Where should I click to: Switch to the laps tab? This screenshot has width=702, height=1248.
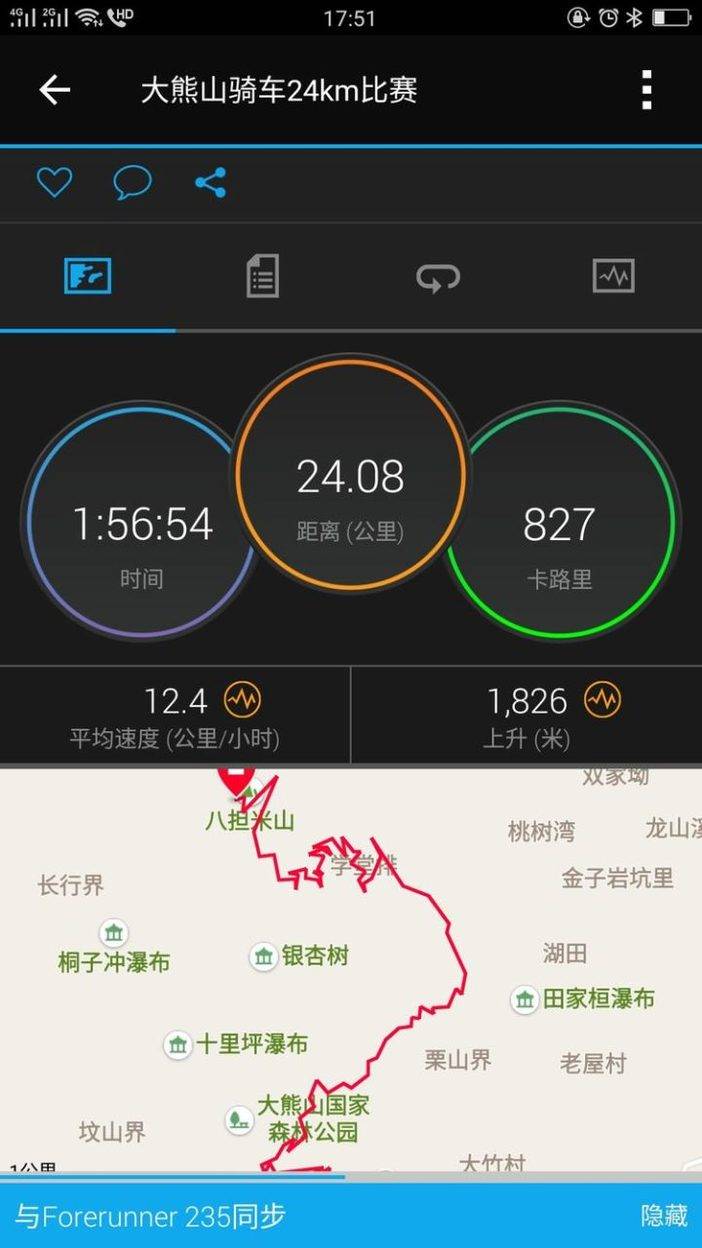[438, 276]
